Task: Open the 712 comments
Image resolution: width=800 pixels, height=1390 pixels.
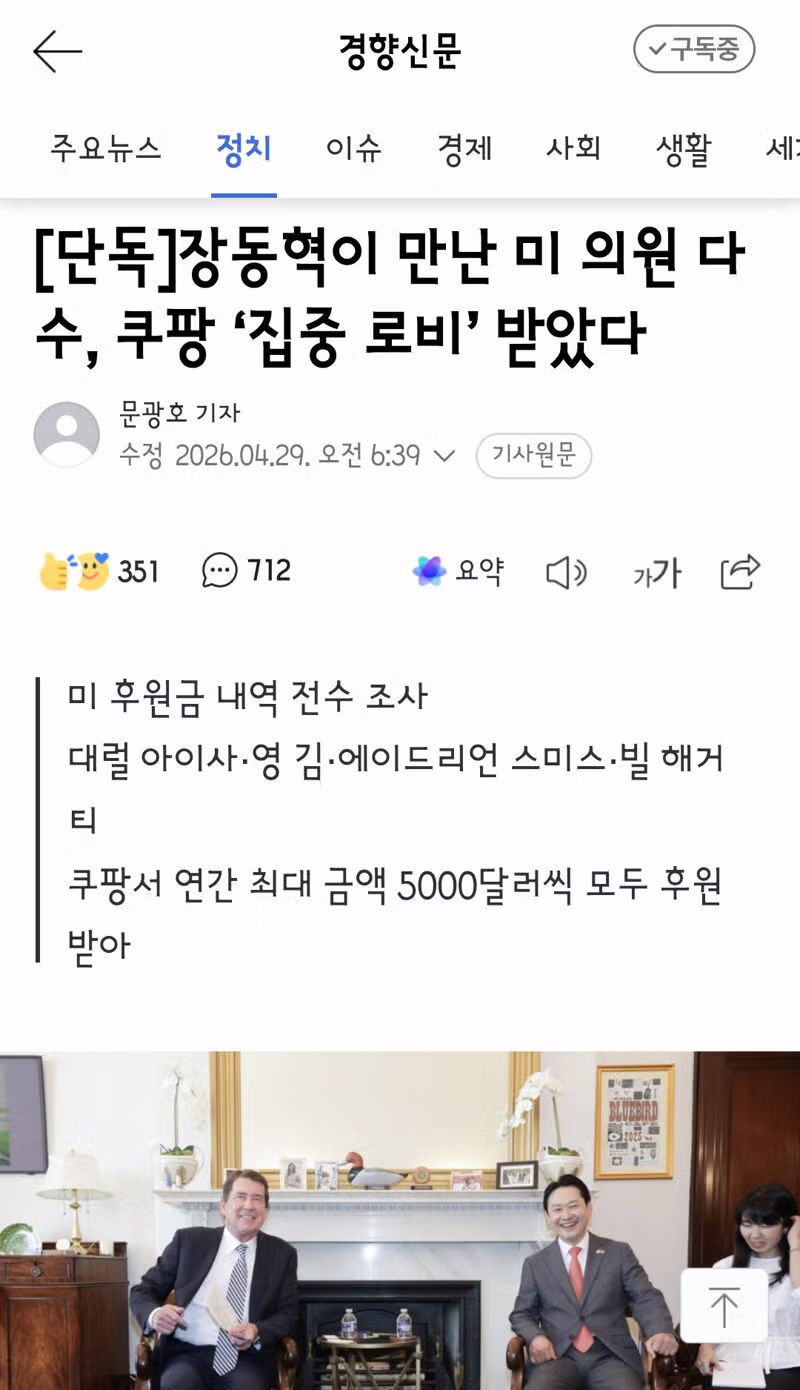Action: [x=246, y=571]
